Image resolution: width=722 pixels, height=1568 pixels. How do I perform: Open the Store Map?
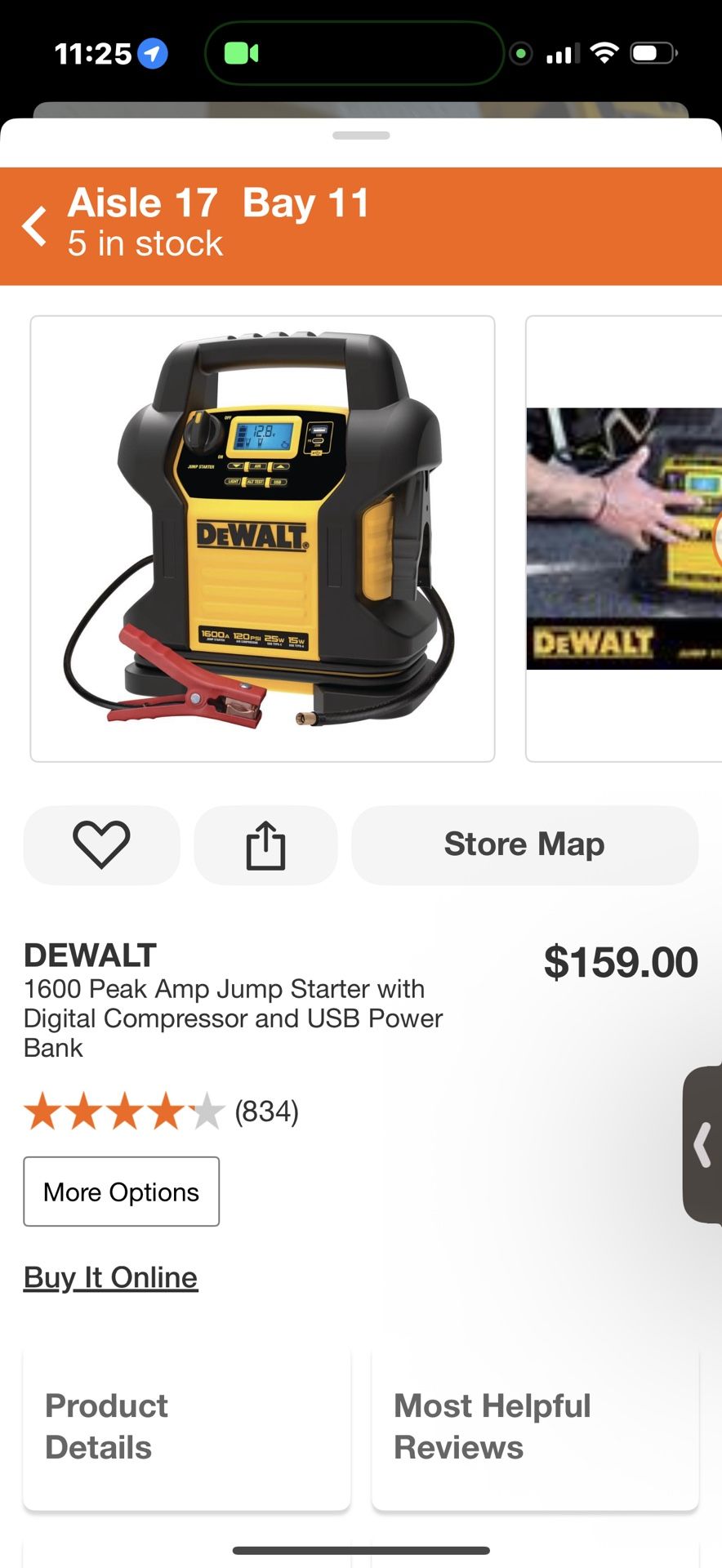tap(524, 844)
